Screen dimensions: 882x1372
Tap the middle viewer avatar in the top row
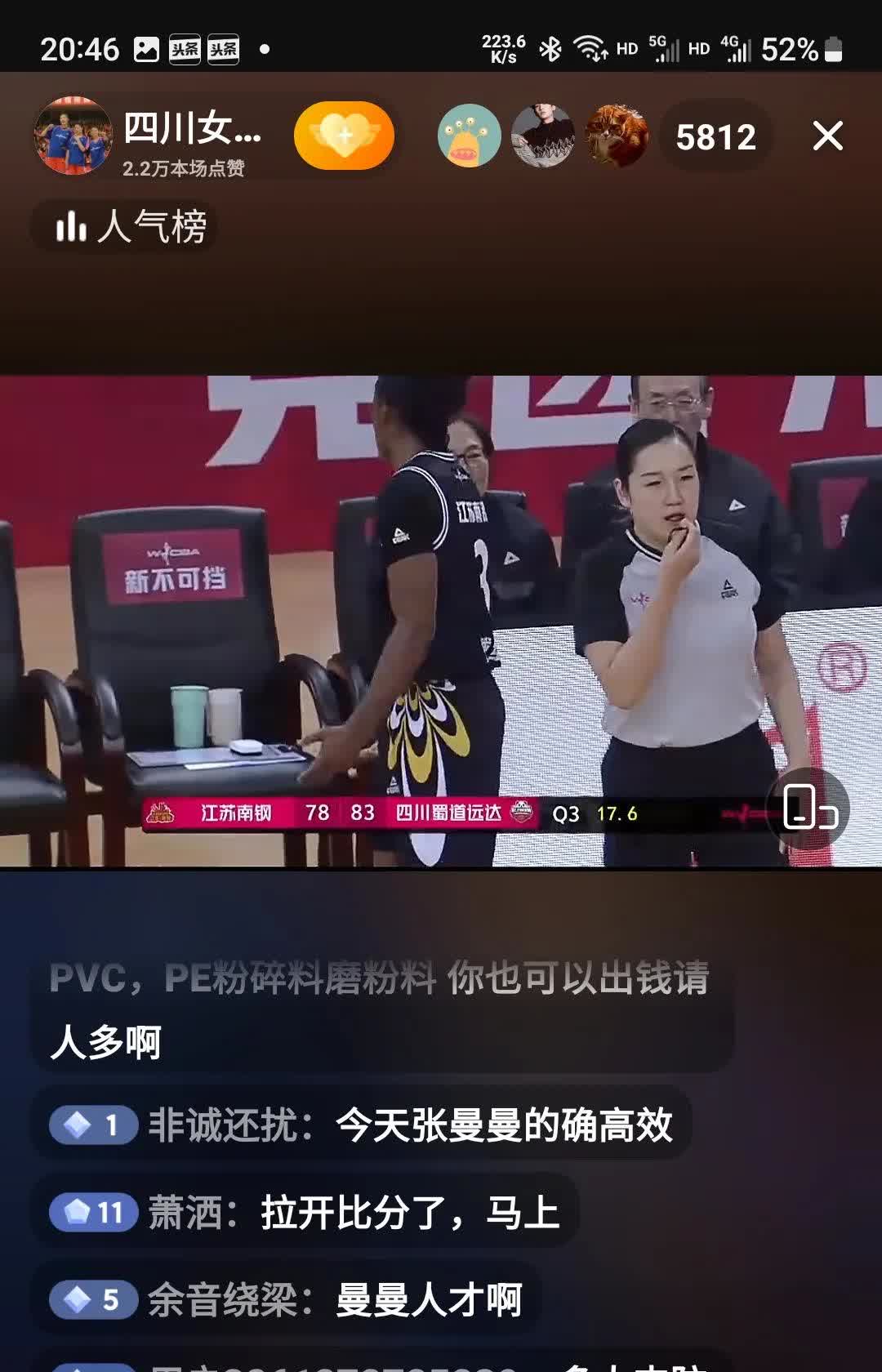(546, 136)
